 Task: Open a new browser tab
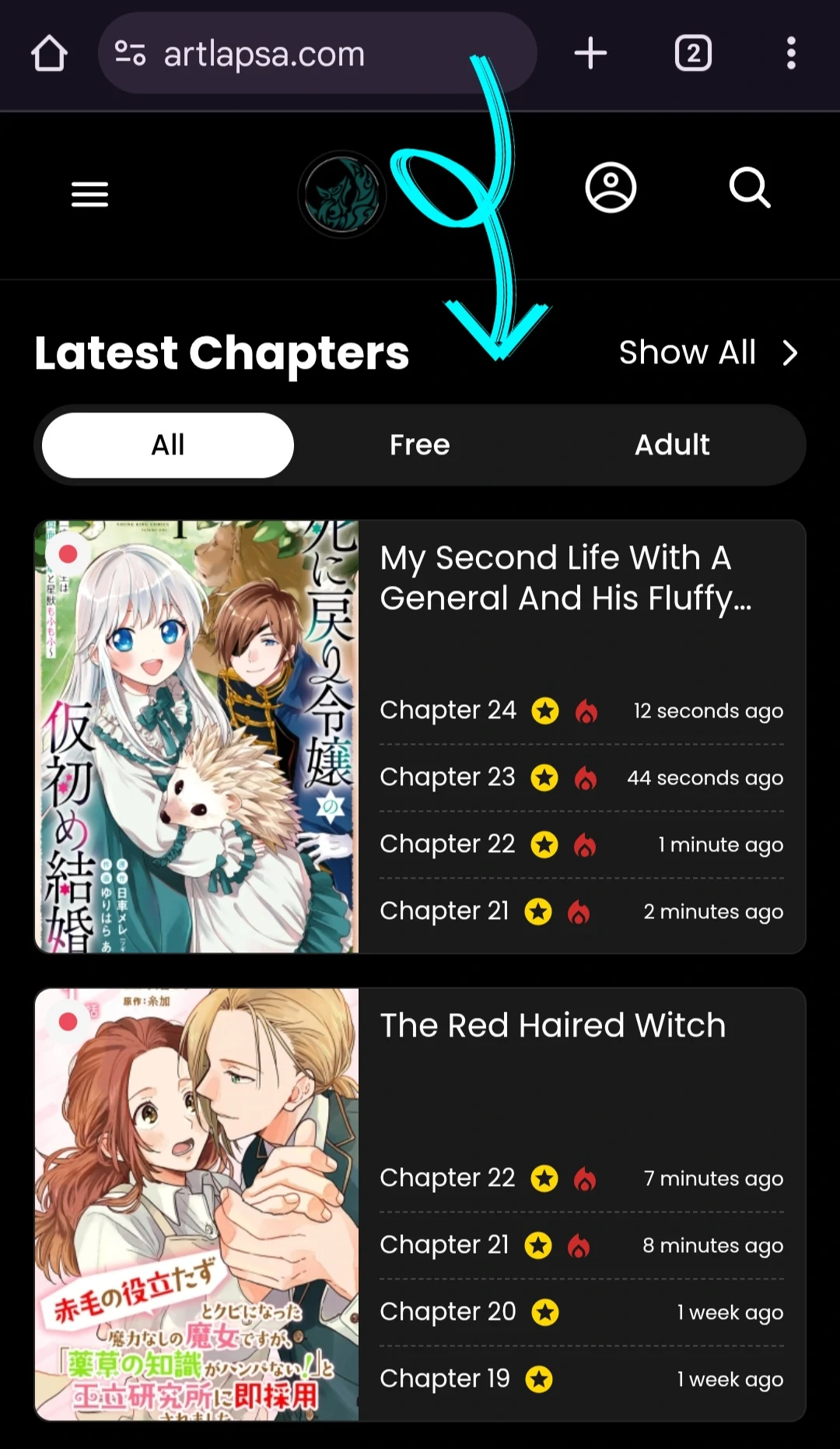pyautogui.click(x=590, y=54)
